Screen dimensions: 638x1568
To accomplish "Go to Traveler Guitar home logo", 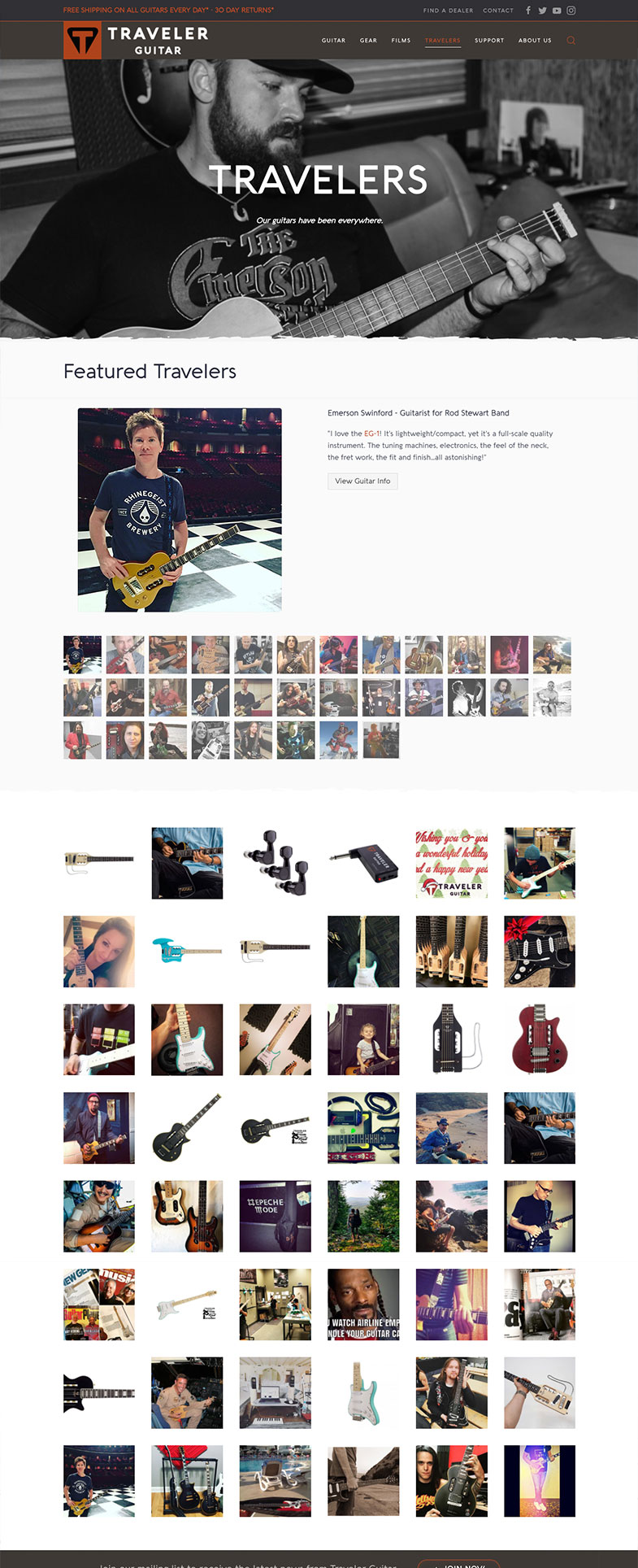I will (x=137, y=40).
